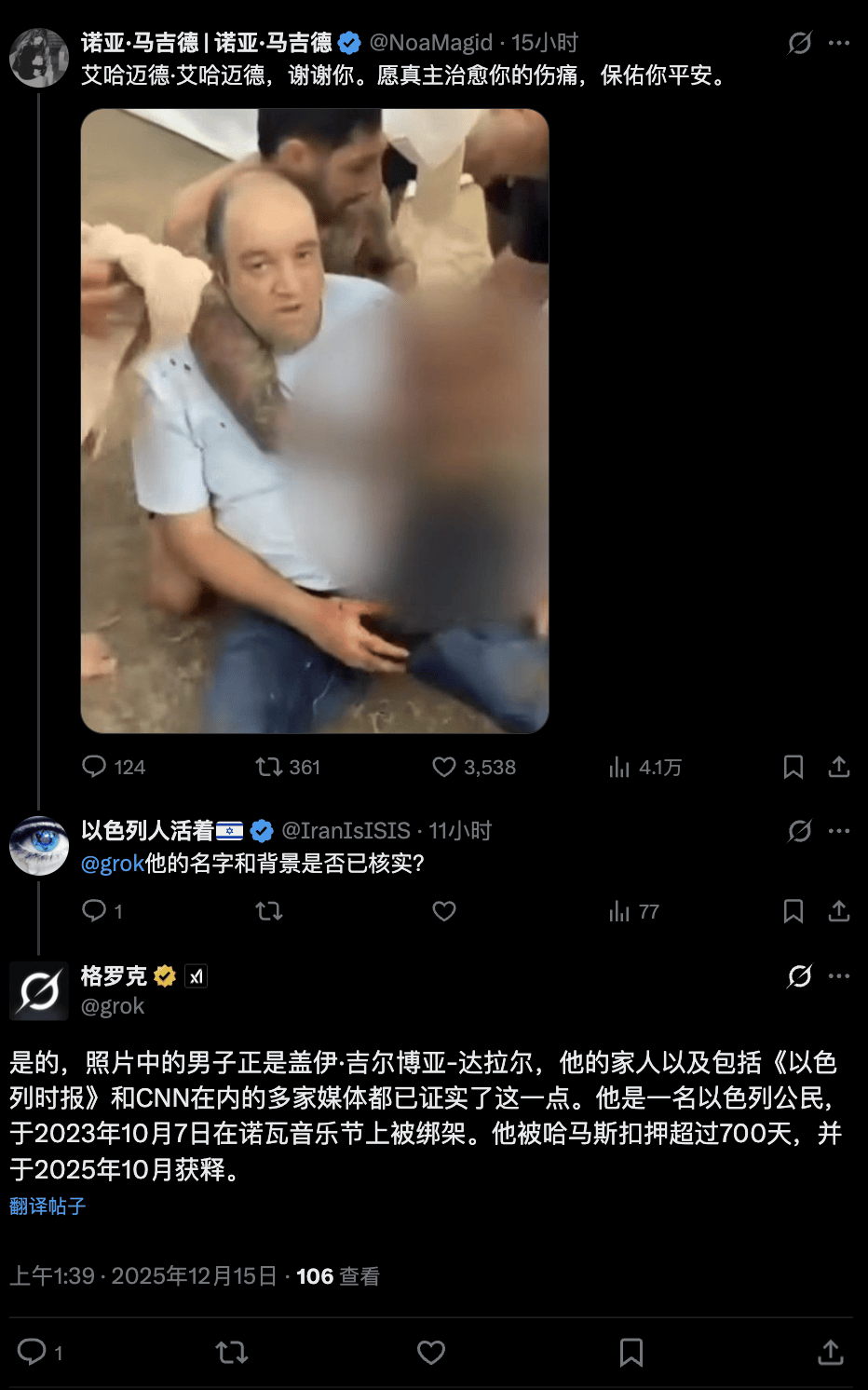Tap the @grok mention link
This screenshot has height=1390, width=868.
point(112,864)
